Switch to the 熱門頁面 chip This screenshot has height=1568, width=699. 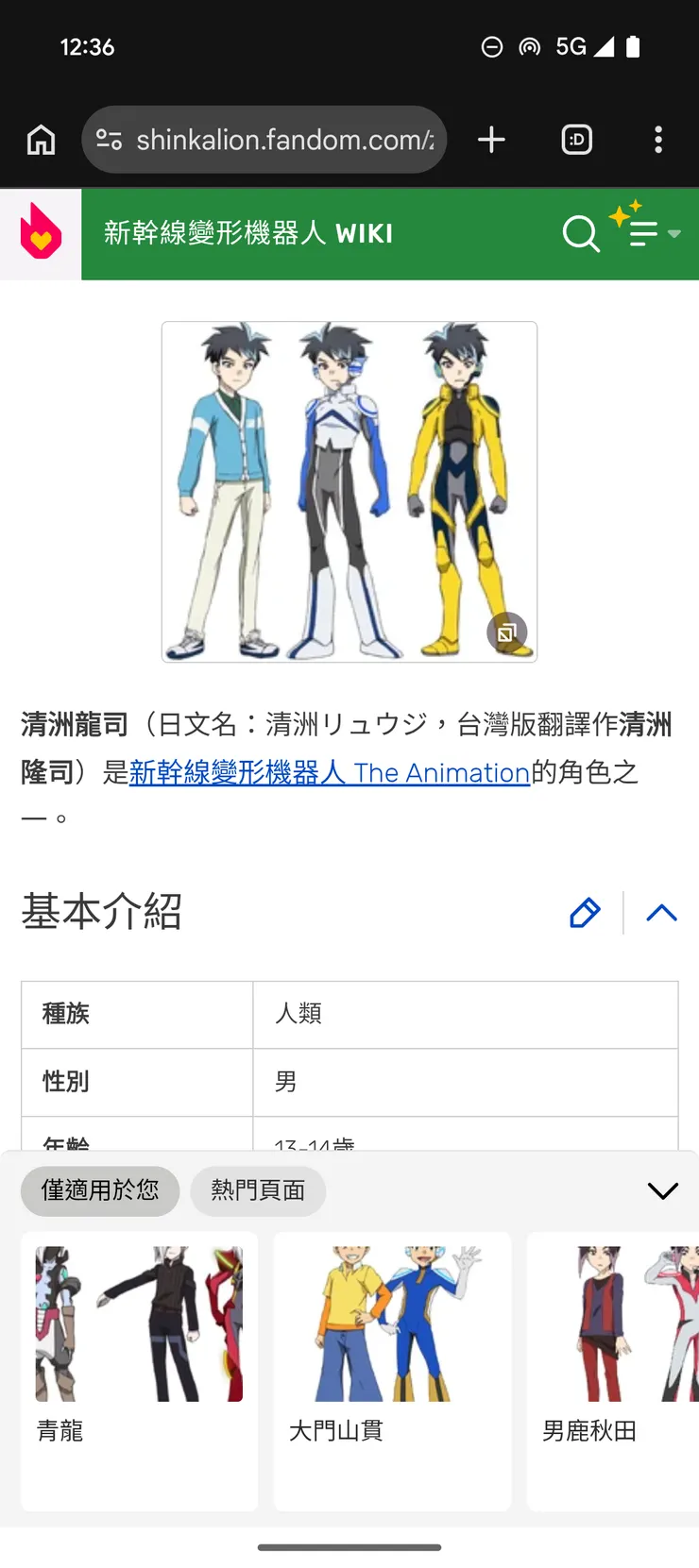point(258,1189)
